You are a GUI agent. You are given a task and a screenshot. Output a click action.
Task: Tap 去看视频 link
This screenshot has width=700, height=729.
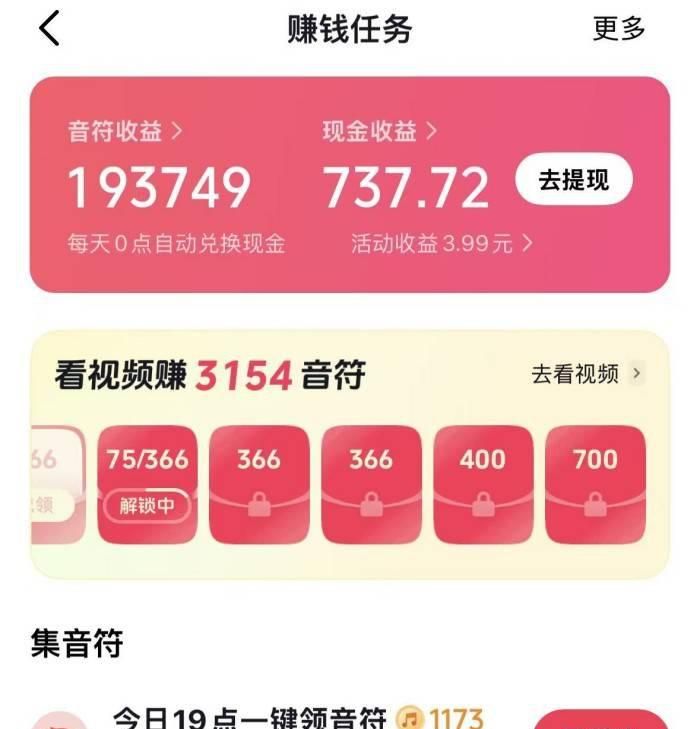(586, 374)
